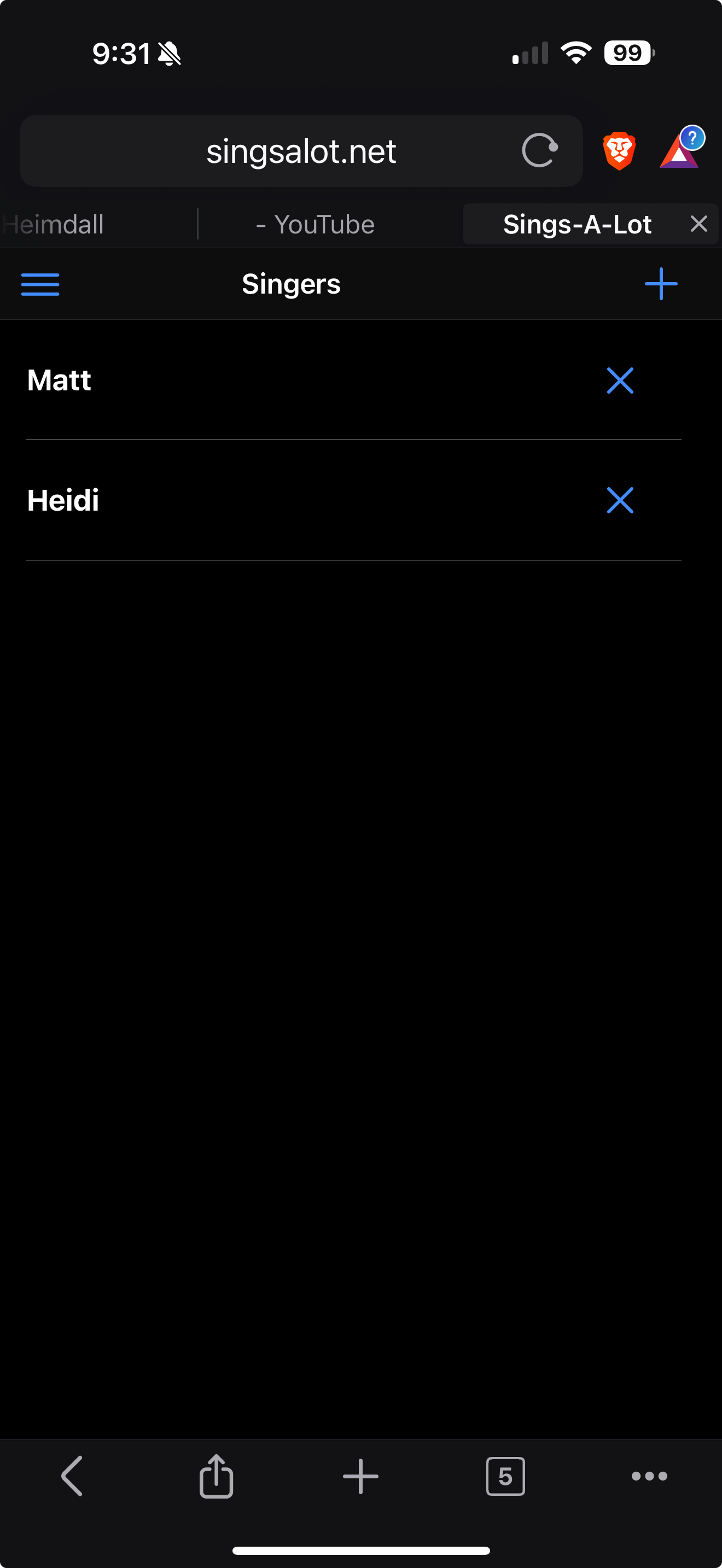The height and width of the screenshot is (1568, 722).
Task: Add a new singer
Action: tap(661, 284)
